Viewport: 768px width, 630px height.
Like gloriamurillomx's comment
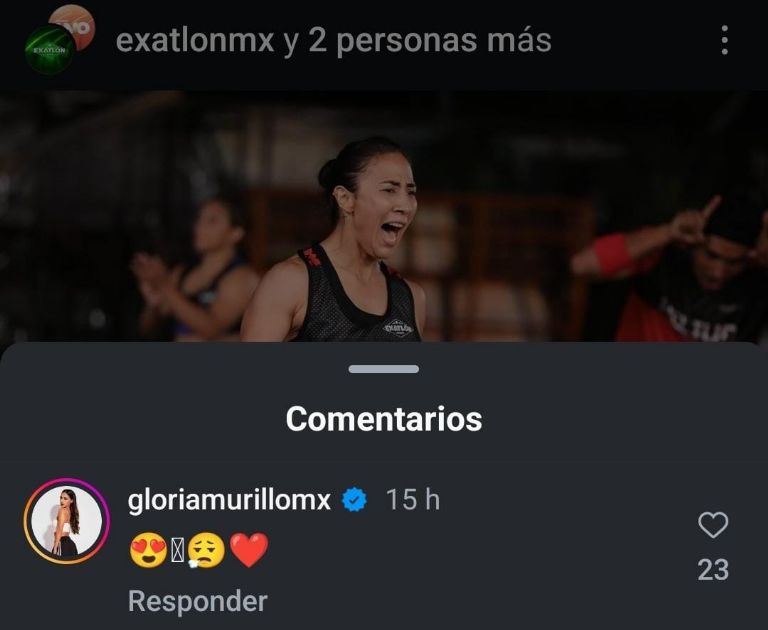tap(712, 525)
